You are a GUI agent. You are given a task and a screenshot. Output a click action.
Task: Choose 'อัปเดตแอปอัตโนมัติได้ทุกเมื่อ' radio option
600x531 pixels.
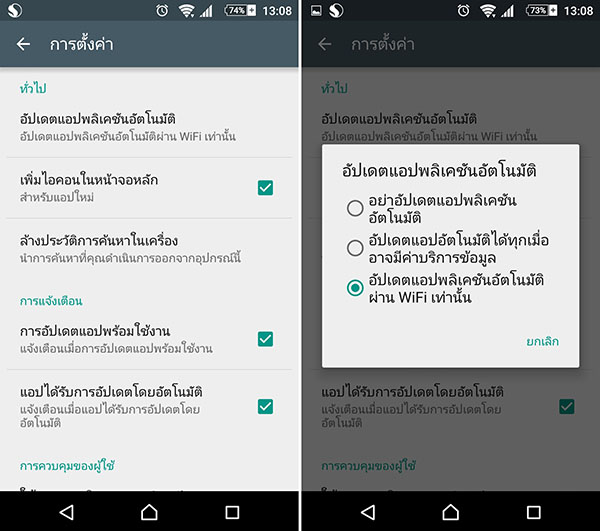coord(355,247)
